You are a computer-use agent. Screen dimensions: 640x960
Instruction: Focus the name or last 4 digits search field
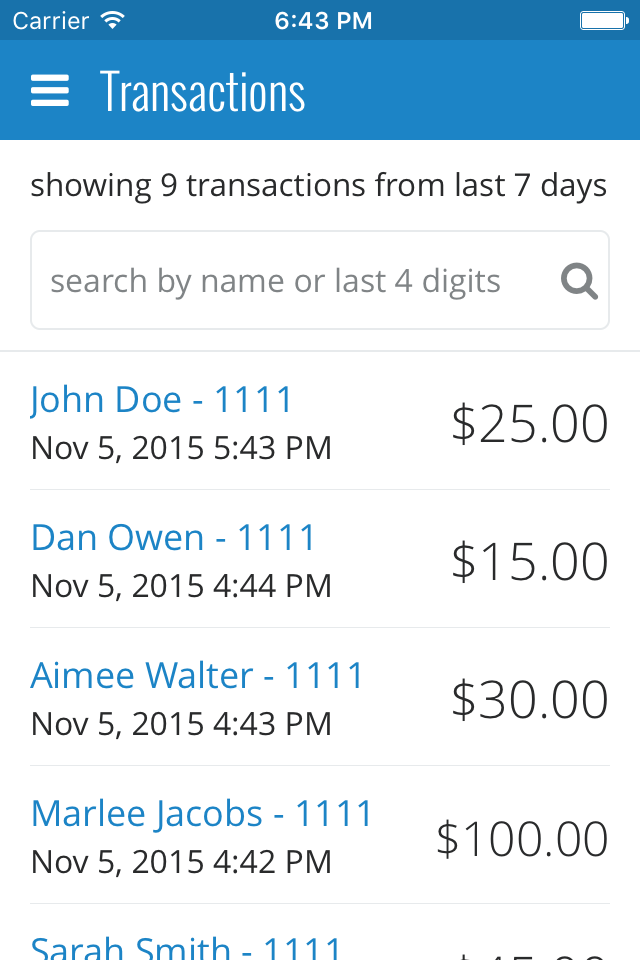(290, 281)
